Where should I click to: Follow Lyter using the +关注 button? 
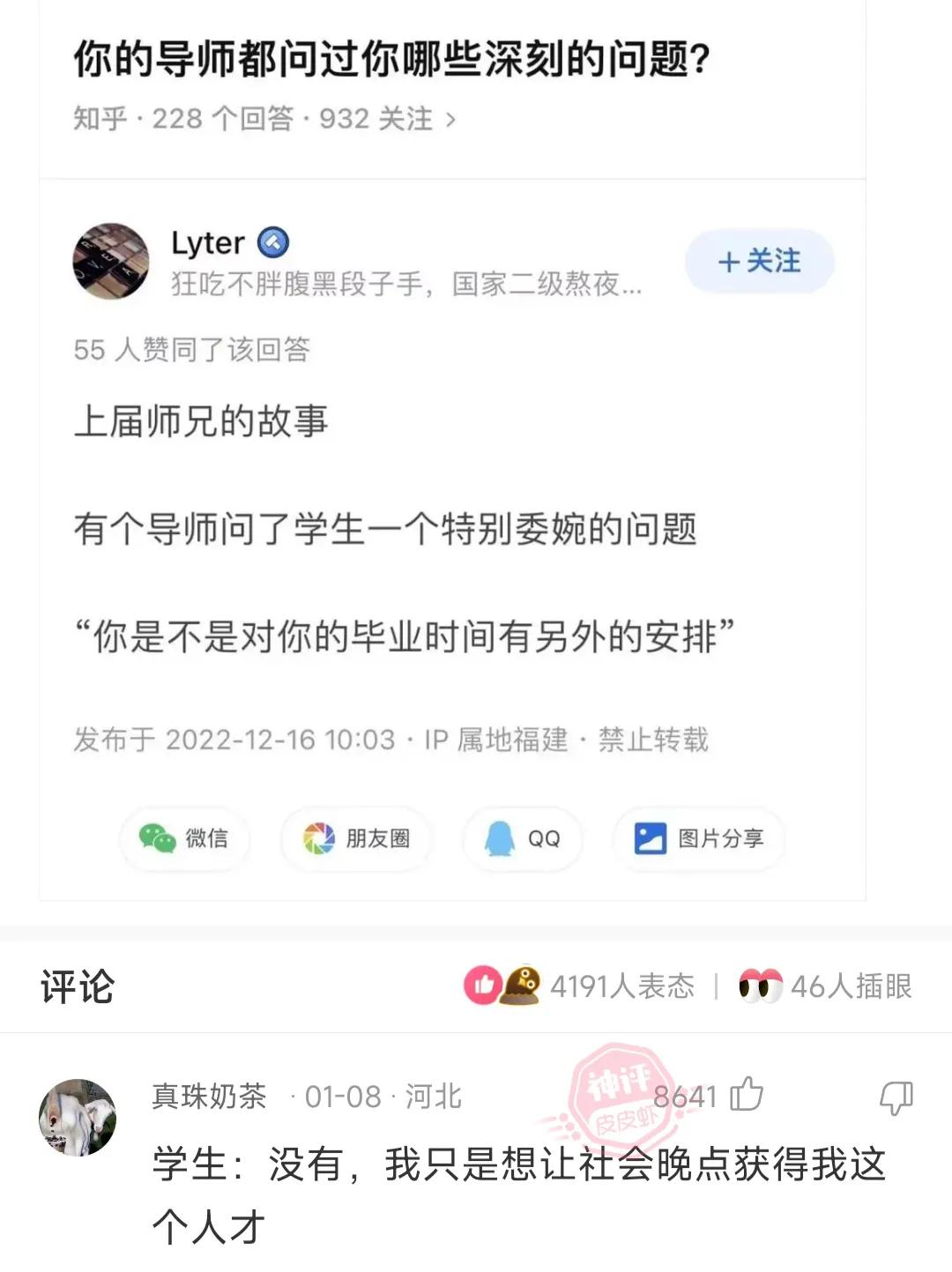click(x=759, y=261)
